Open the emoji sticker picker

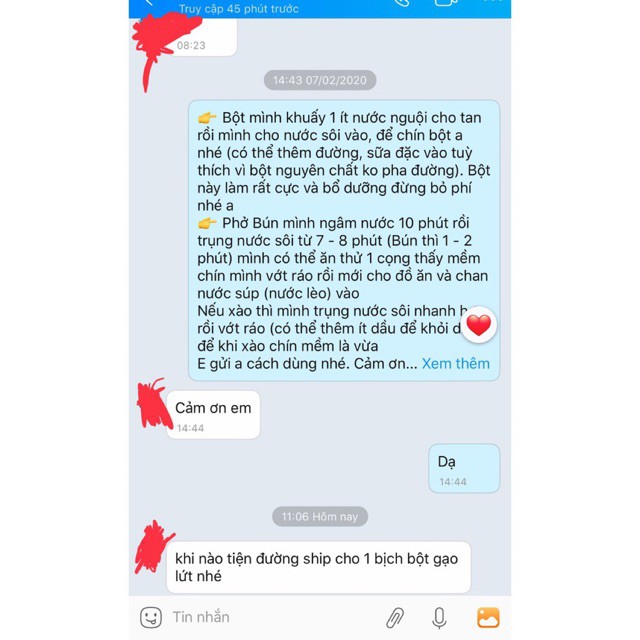coord(151,617)
